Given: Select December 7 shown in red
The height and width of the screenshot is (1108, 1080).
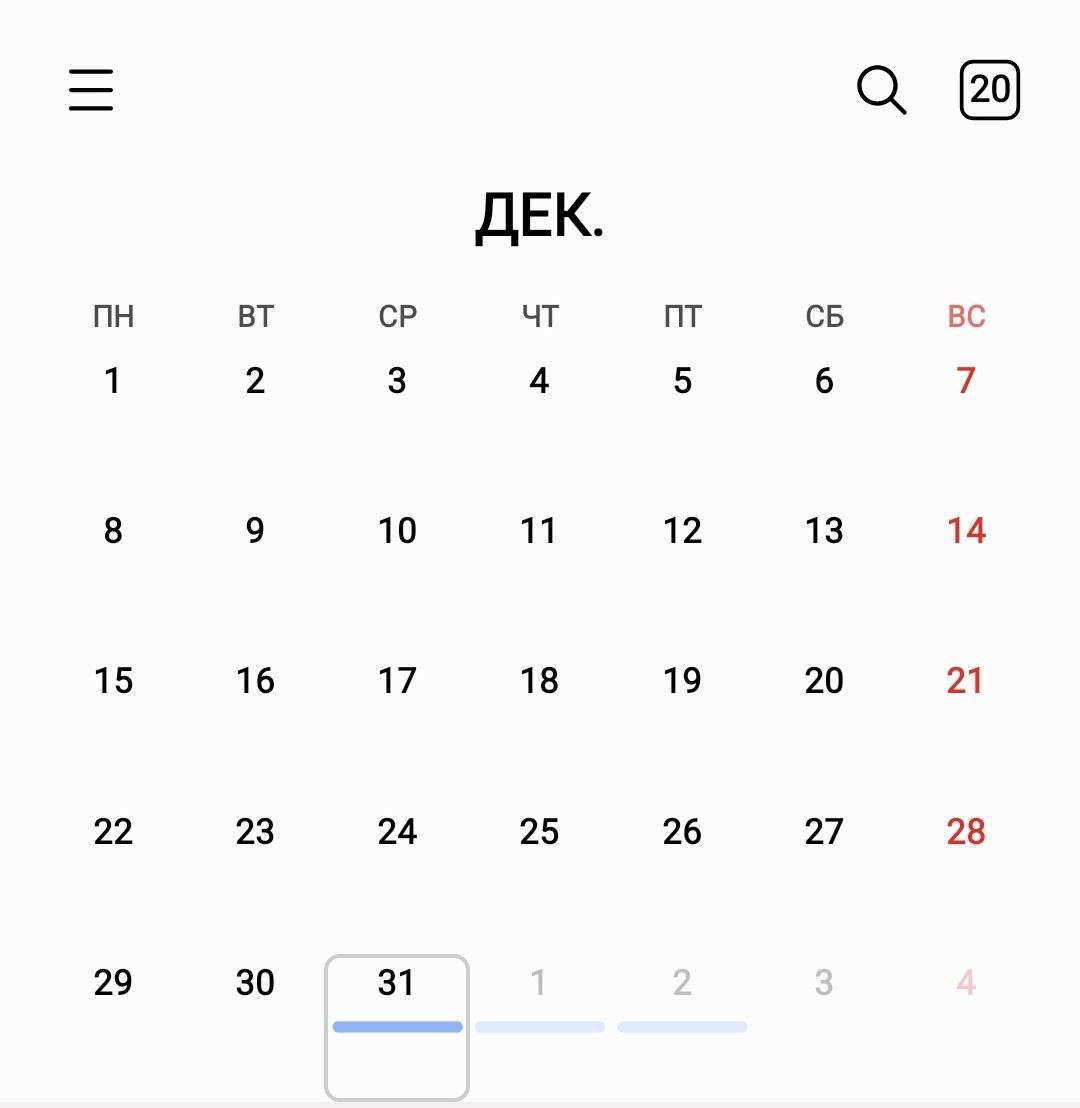Looking at the screenshot, I should (x=965, y=380).
